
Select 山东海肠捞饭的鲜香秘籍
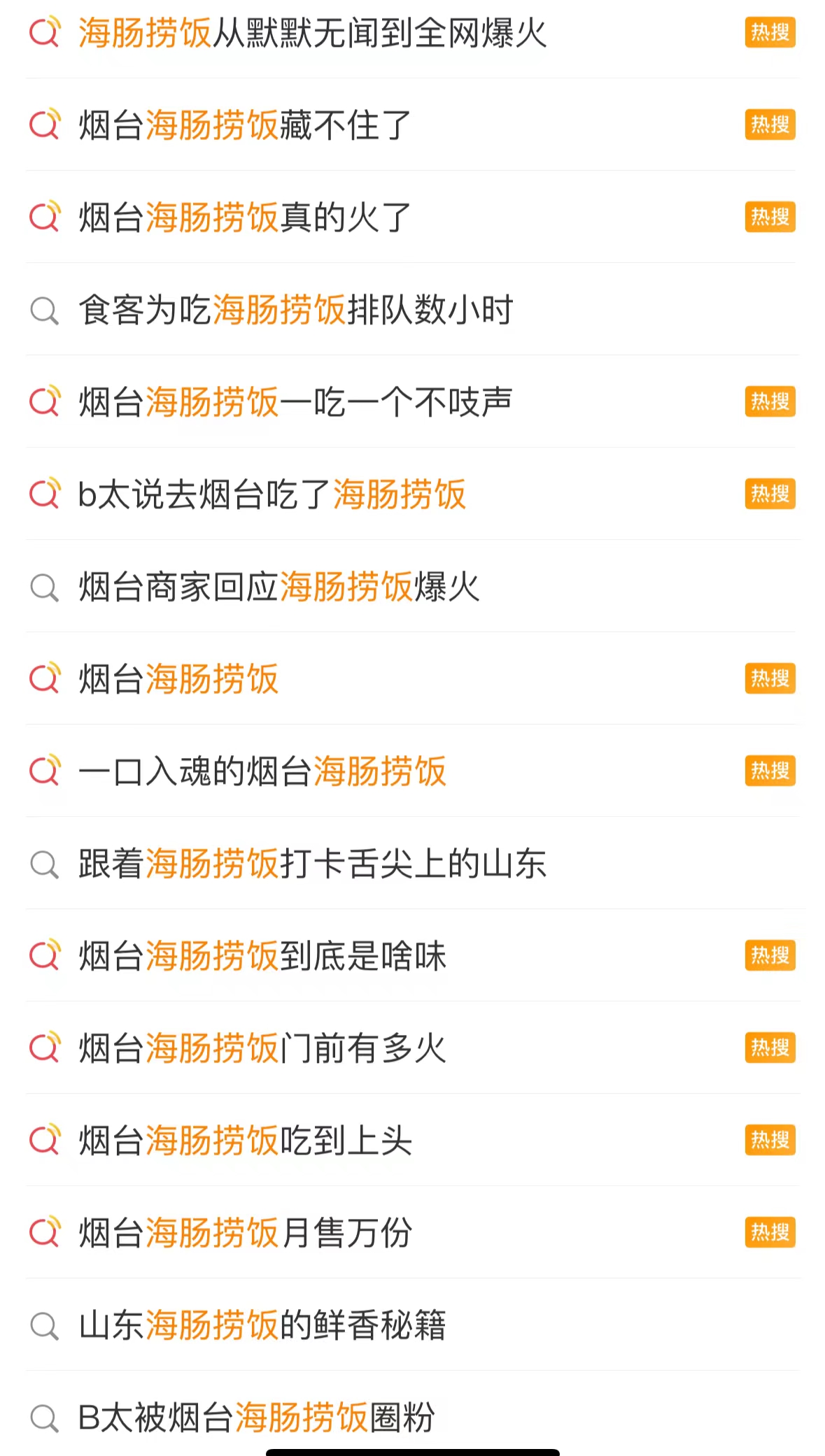tap(412, 1325)
